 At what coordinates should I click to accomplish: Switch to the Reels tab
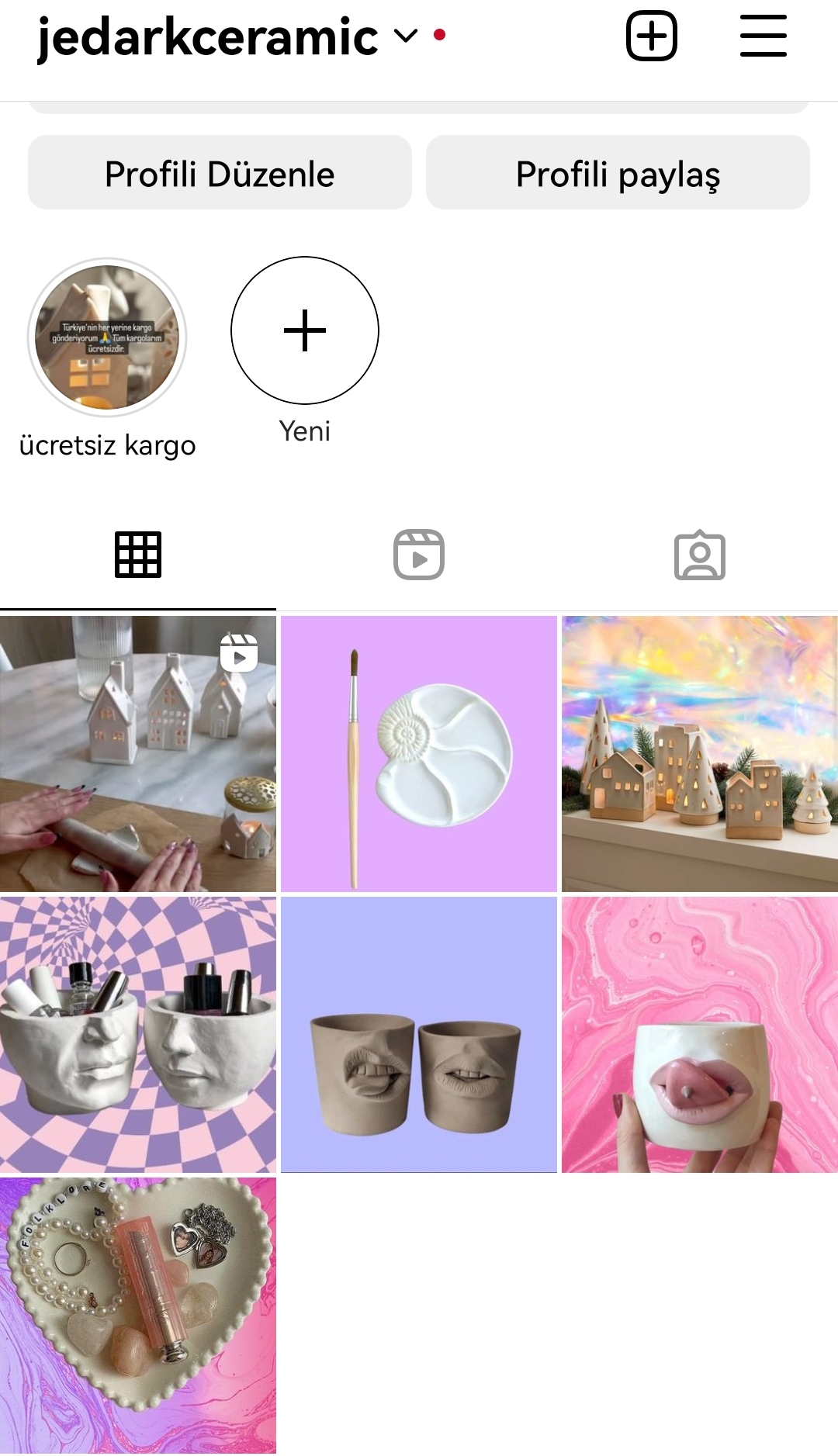click(419, 555)
